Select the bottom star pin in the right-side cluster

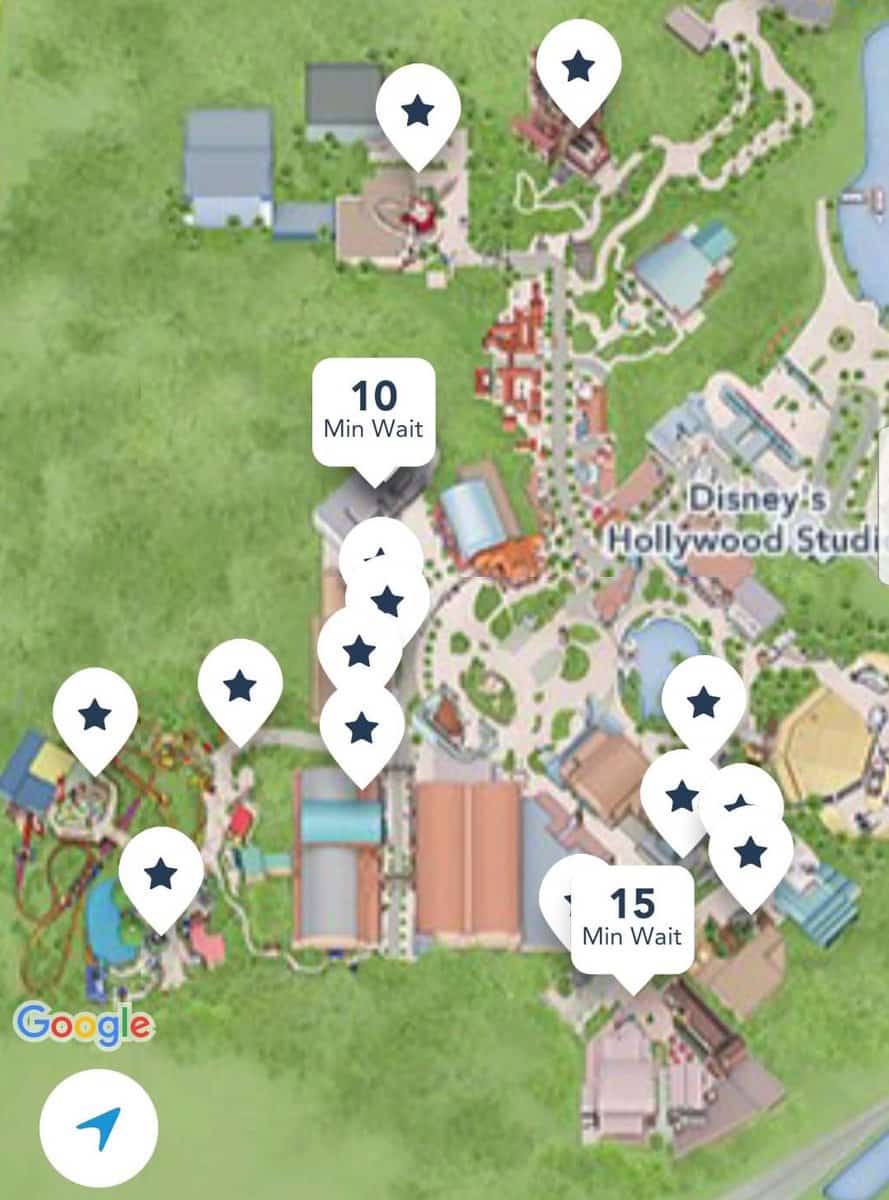pos(748,855)
